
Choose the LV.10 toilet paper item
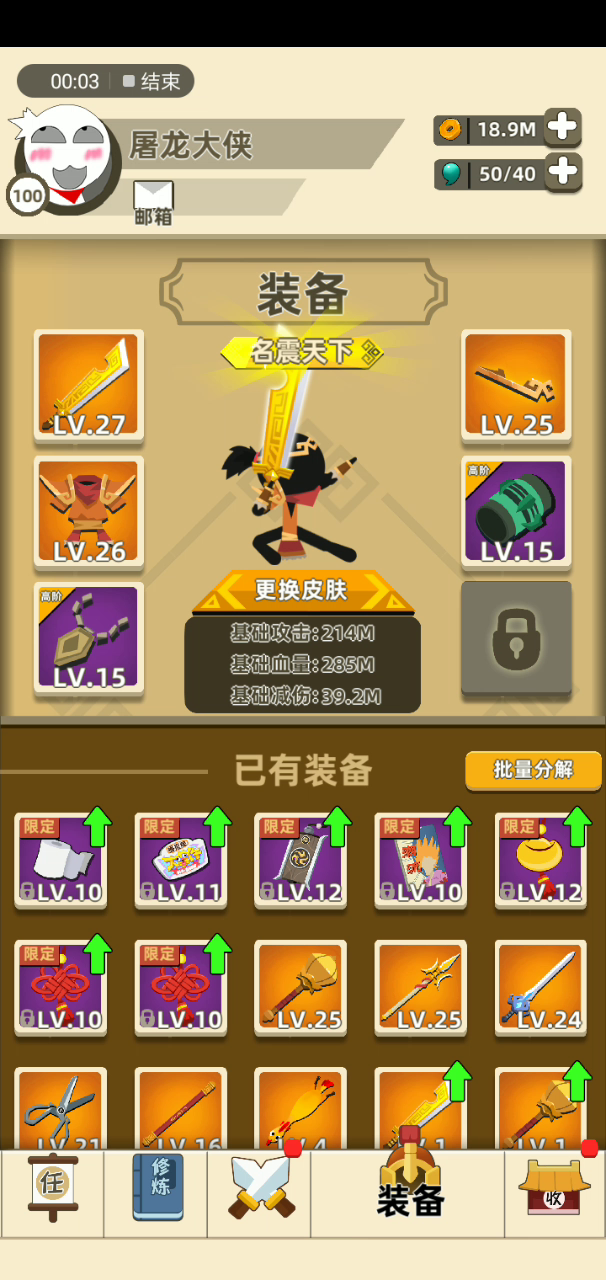tap(61, 859)
